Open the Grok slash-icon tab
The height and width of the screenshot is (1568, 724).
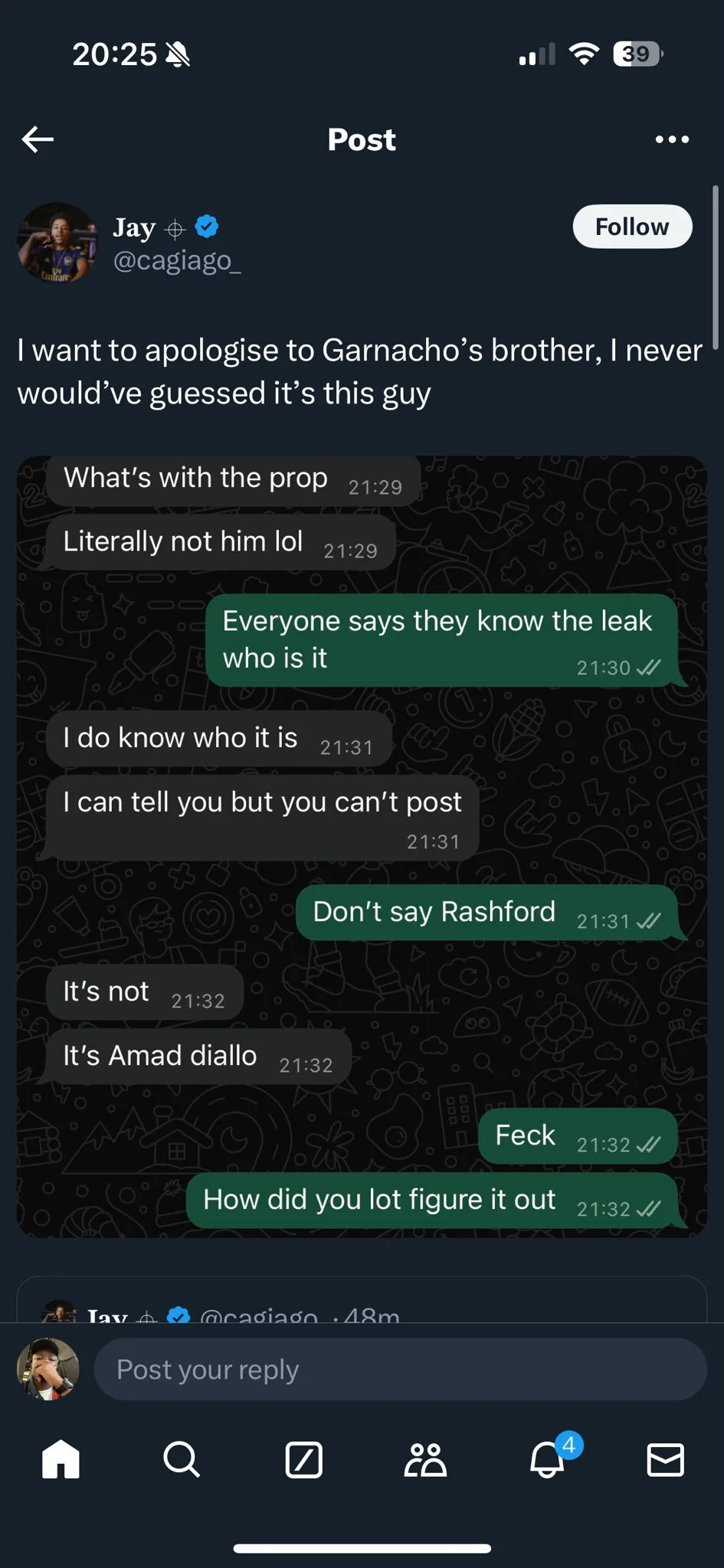pyautogui.click(x=303, y=1459)
